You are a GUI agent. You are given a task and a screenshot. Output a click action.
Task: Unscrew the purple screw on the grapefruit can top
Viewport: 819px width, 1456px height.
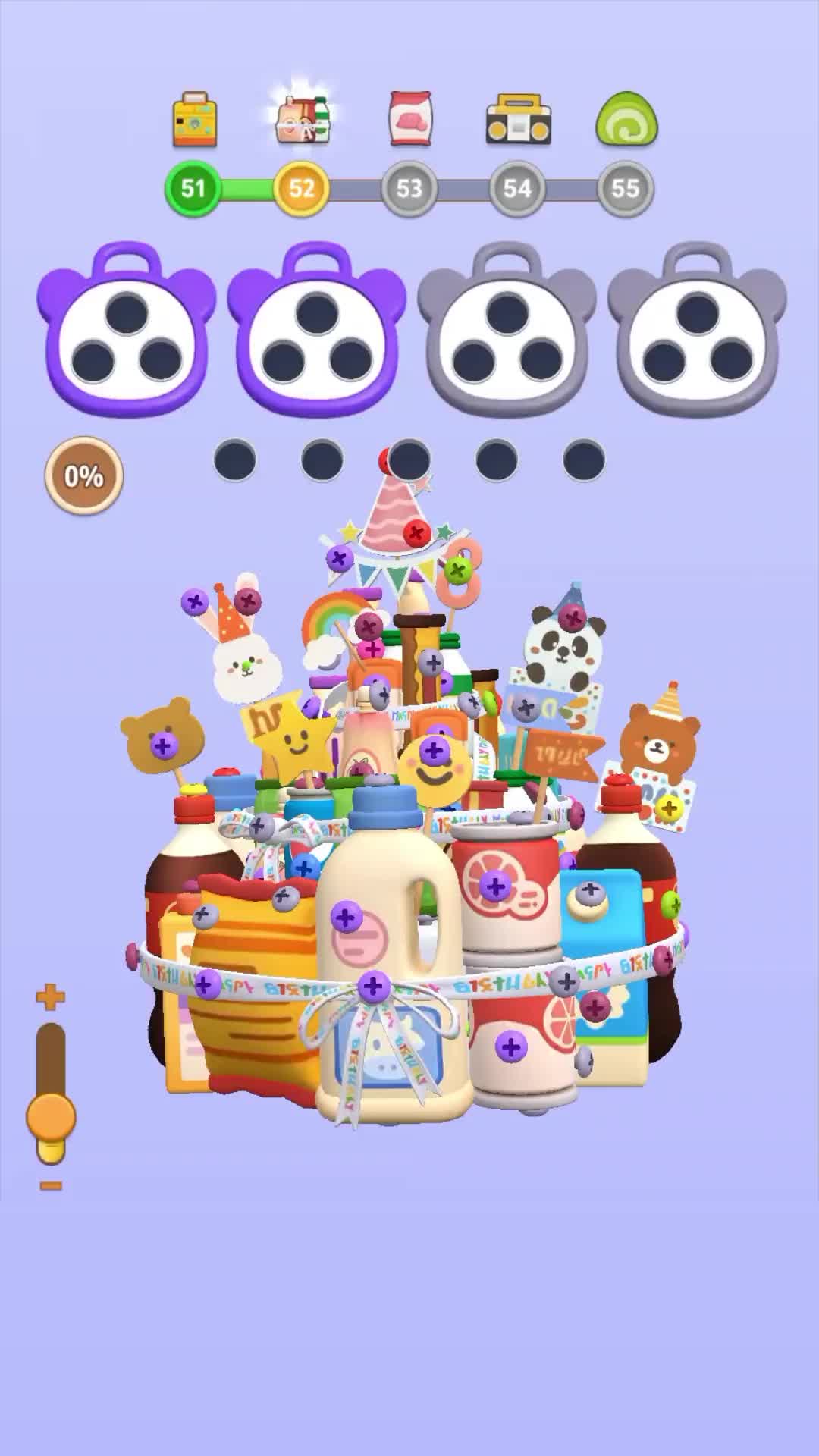click(495, 885)
